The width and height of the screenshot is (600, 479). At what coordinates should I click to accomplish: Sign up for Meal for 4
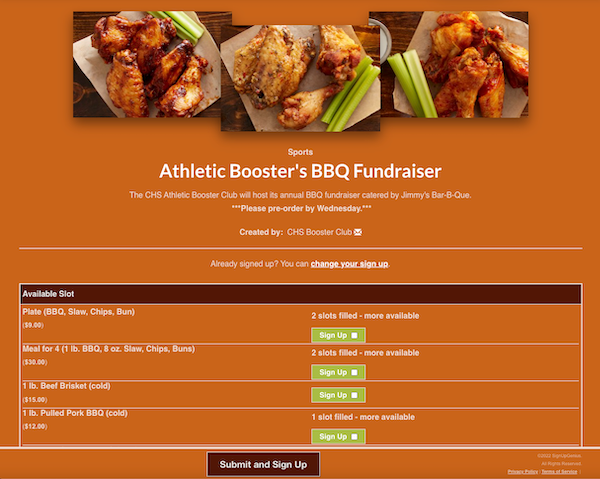(338, 372)
